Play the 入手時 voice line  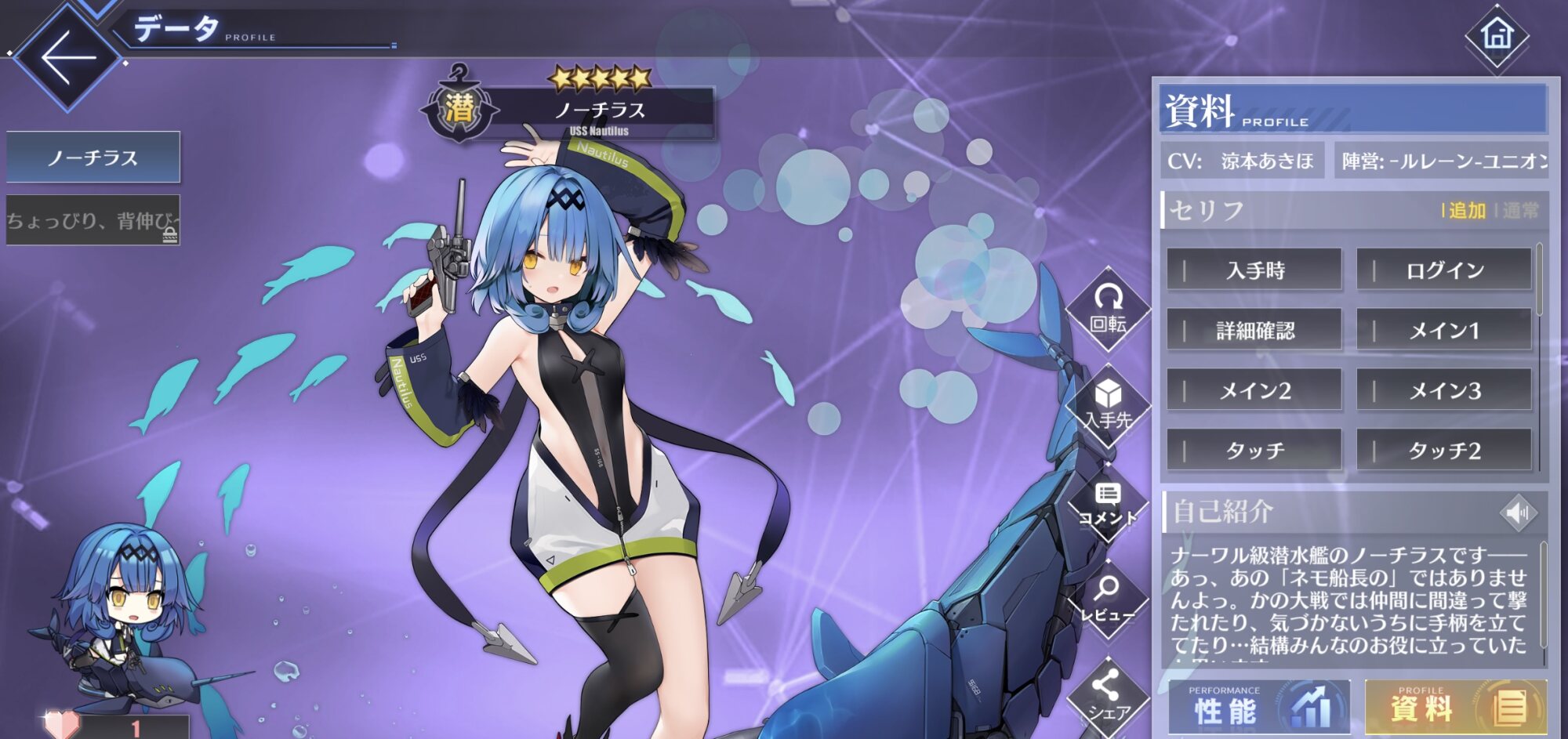pos(1254,270)
